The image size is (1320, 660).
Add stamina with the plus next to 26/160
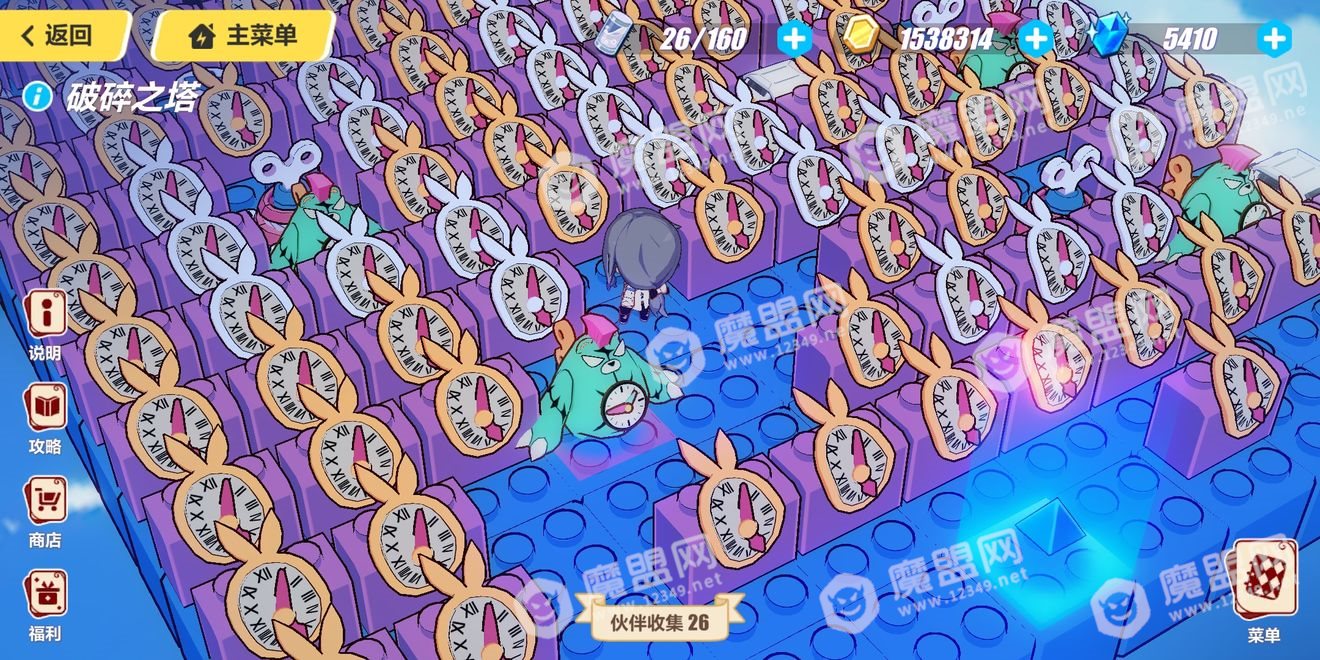pos(795,39)
